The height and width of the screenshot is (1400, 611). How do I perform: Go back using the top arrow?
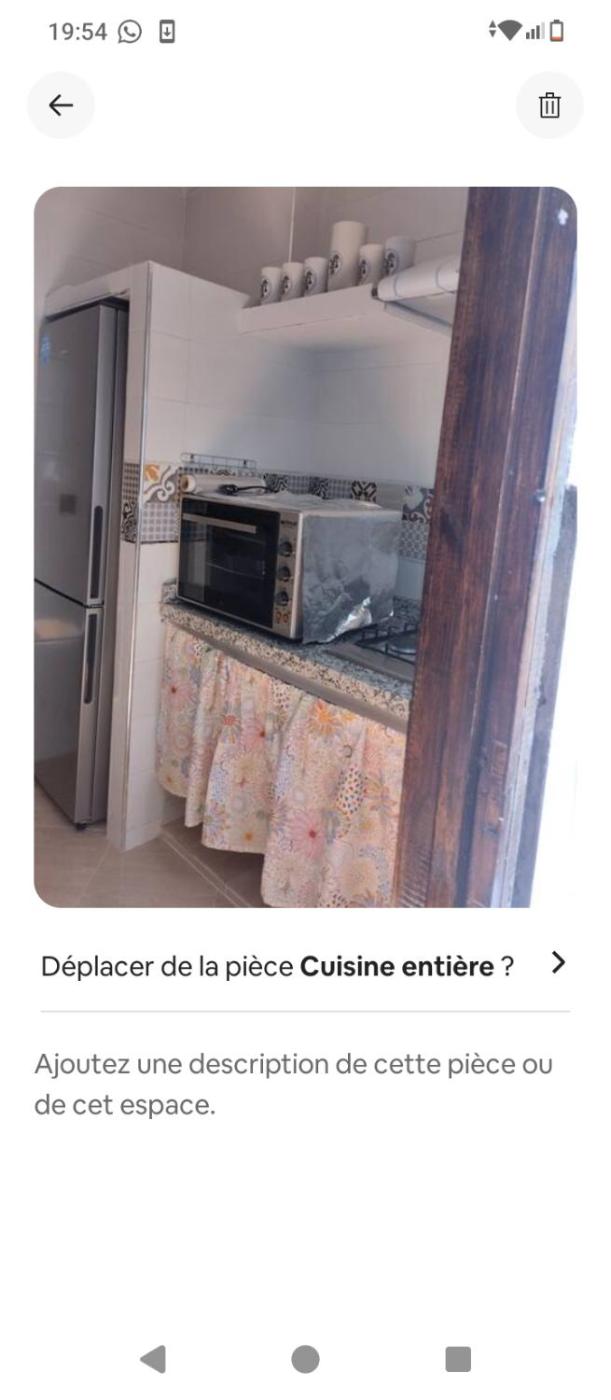pyautogui.click(x=61, y=105)
